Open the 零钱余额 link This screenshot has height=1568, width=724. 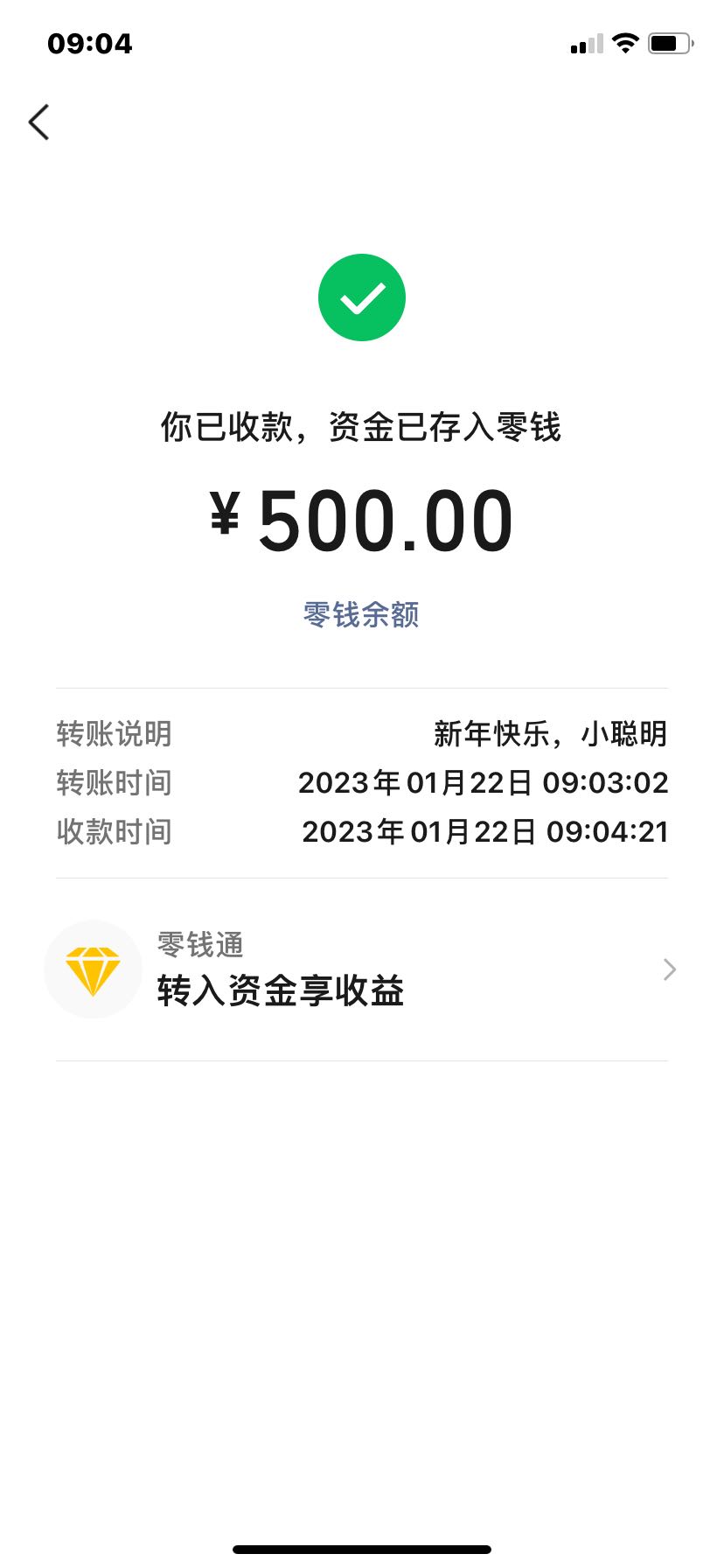(361, 614)
